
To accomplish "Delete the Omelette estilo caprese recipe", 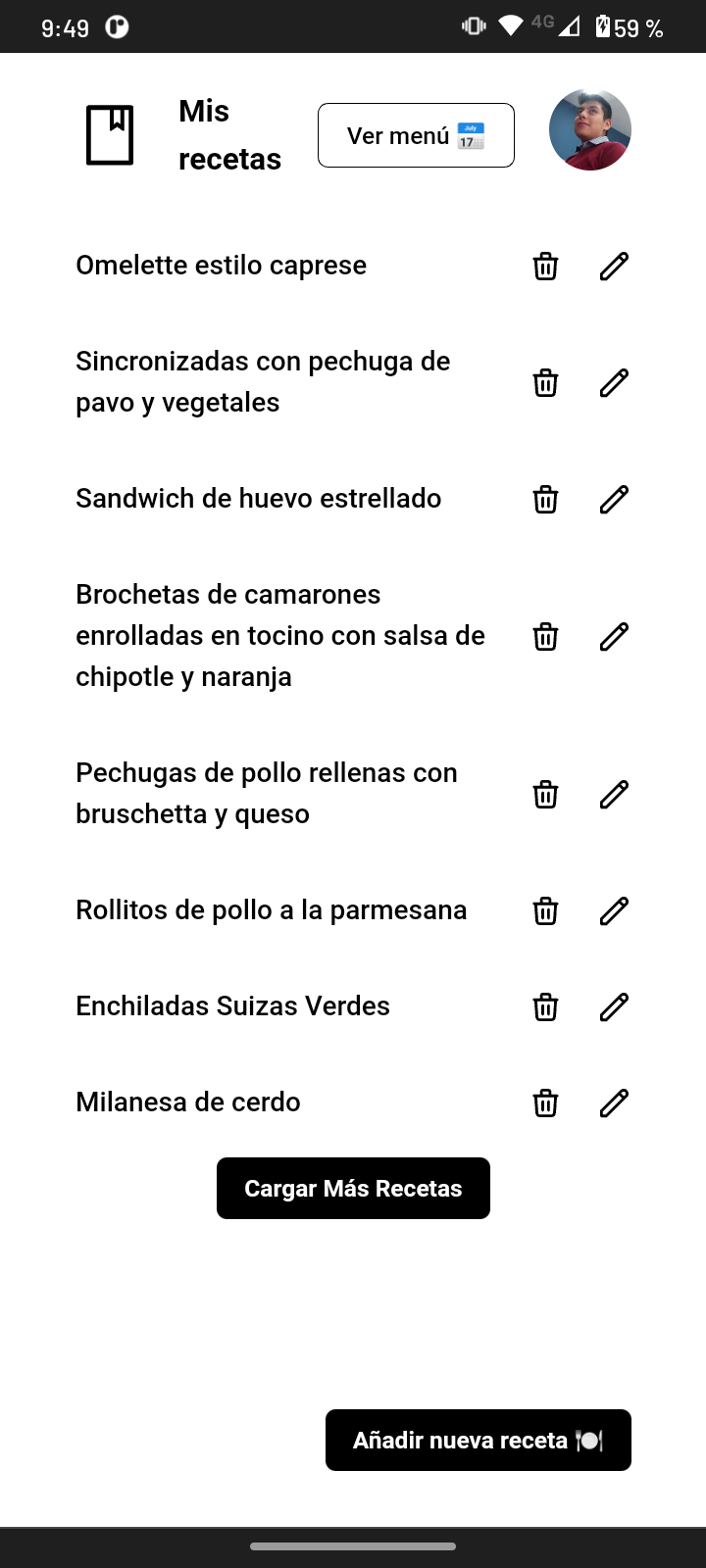I will pyautogui.click(x=546, y=266).
